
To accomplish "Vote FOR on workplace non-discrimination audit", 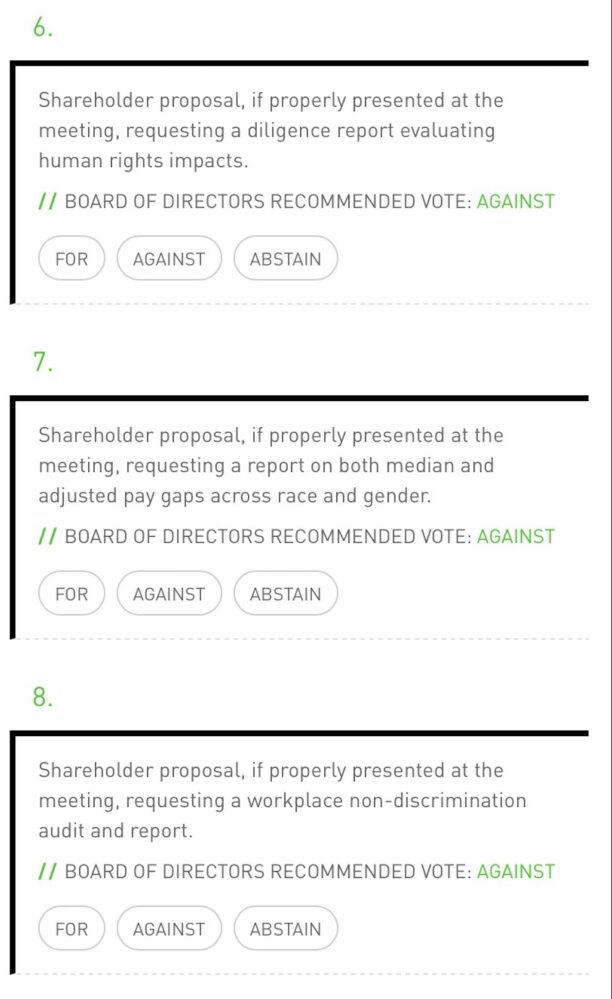I will [71, 929].
